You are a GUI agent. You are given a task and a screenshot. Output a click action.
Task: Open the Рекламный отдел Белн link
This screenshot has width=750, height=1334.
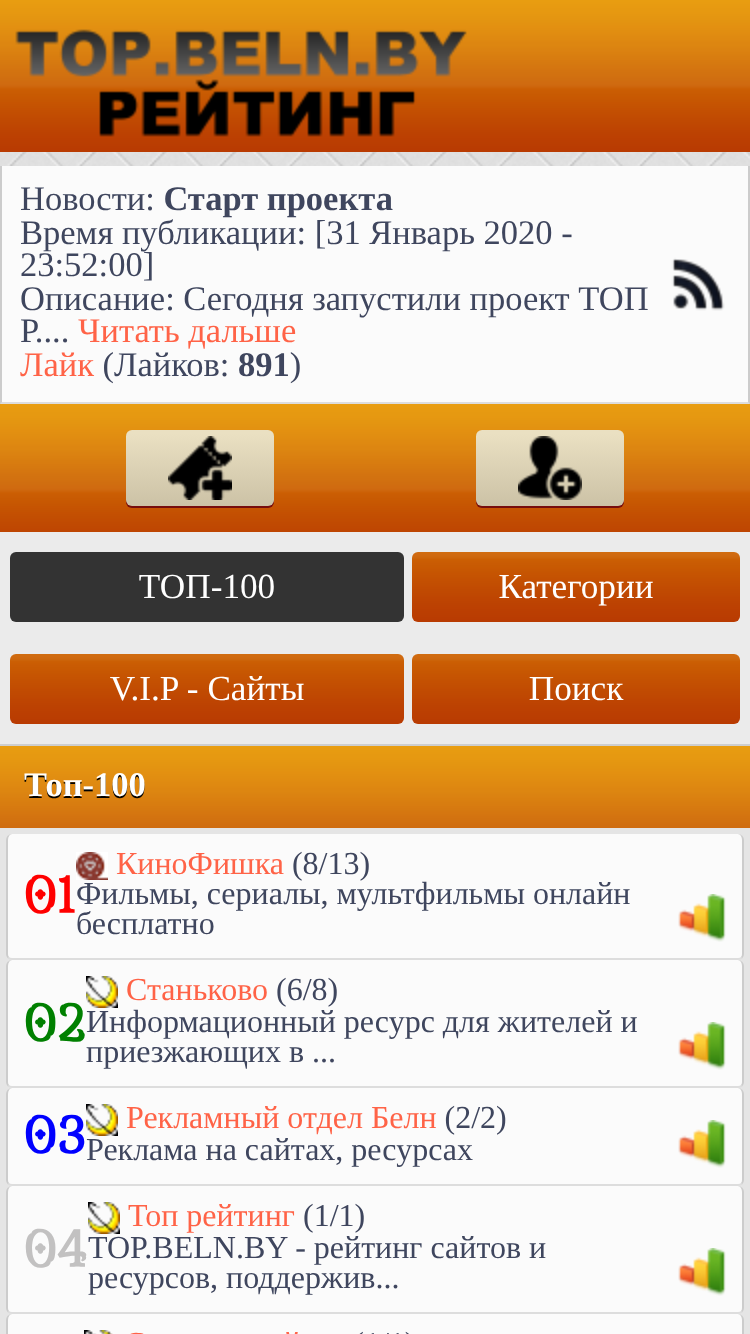(281, 1118)
